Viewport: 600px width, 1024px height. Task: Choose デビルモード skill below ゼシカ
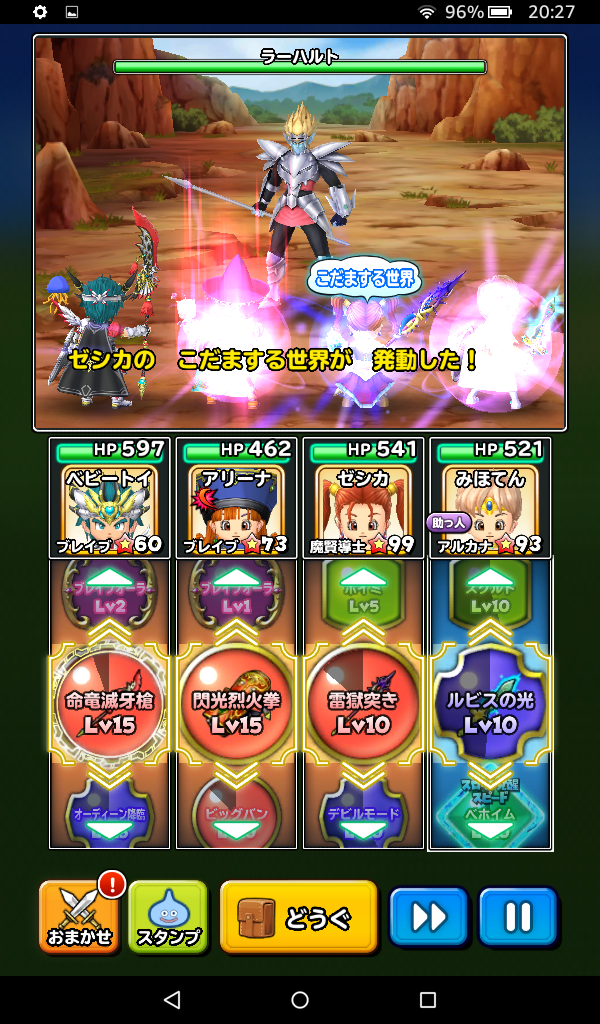point(362,812)
